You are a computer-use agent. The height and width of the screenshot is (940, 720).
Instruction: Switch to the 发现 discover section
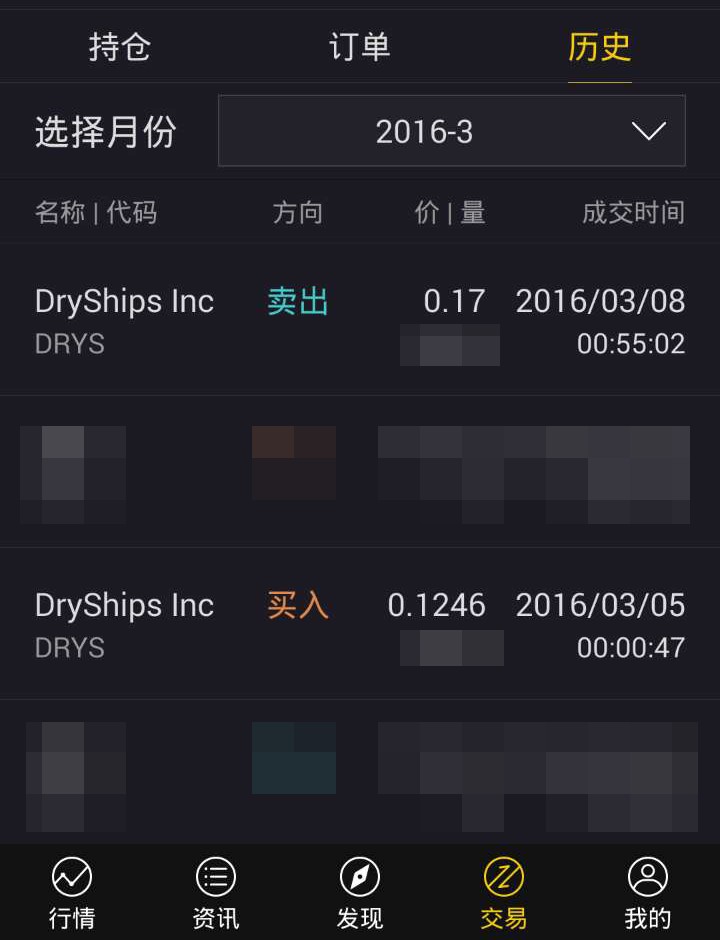pyautogui.click(x=360, y=892)
